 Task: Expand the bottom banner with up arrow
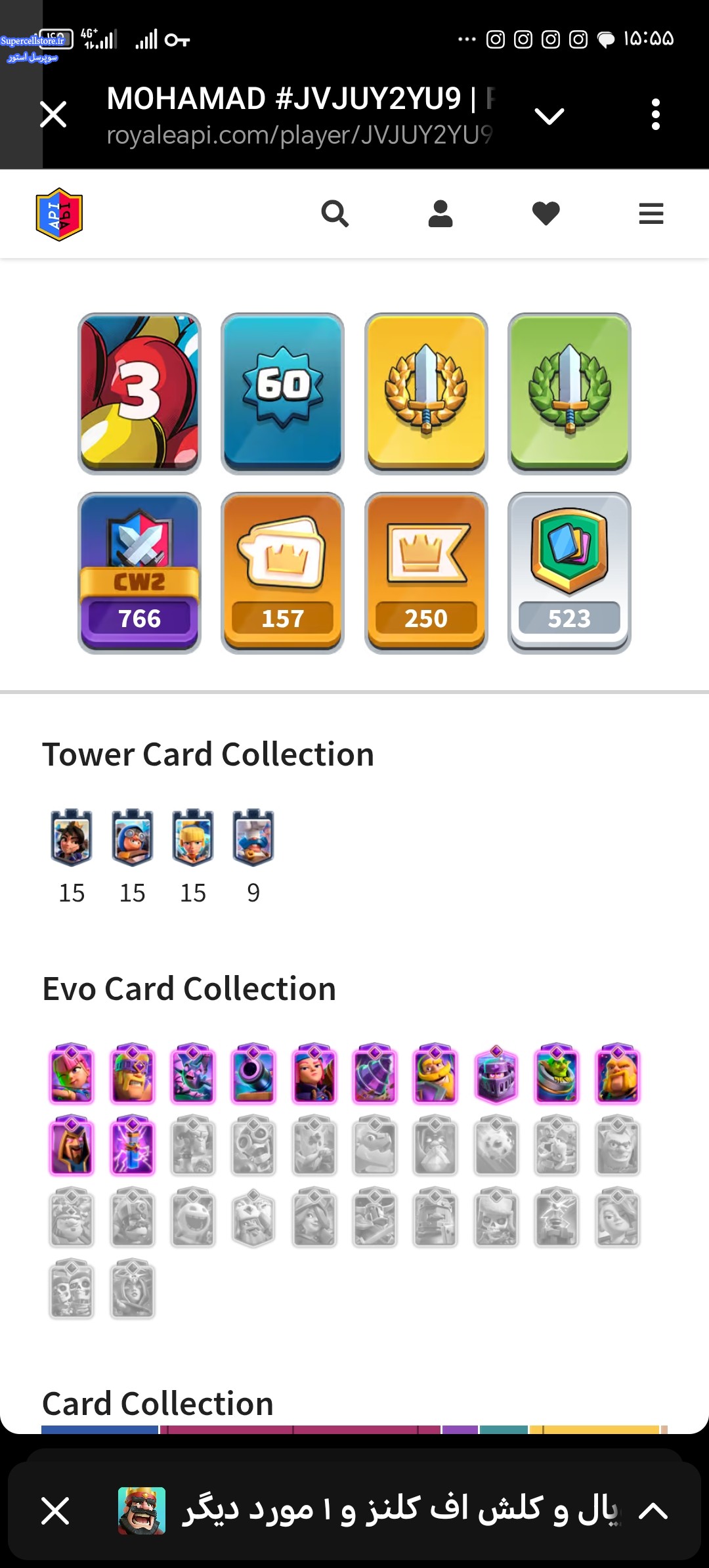pyautogui.click(x=653, y=1511)
